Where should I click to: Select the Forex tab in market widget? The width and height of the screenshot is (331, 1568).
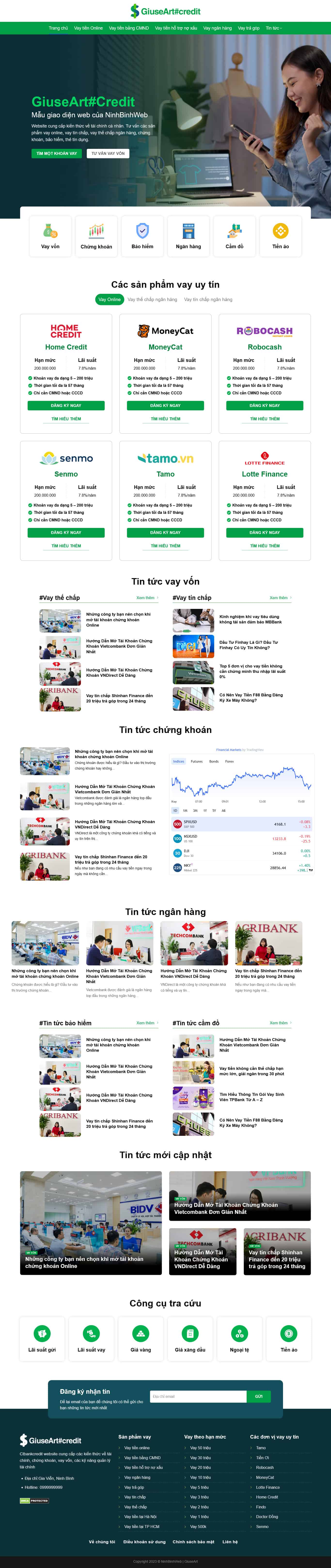pos(229,762)
